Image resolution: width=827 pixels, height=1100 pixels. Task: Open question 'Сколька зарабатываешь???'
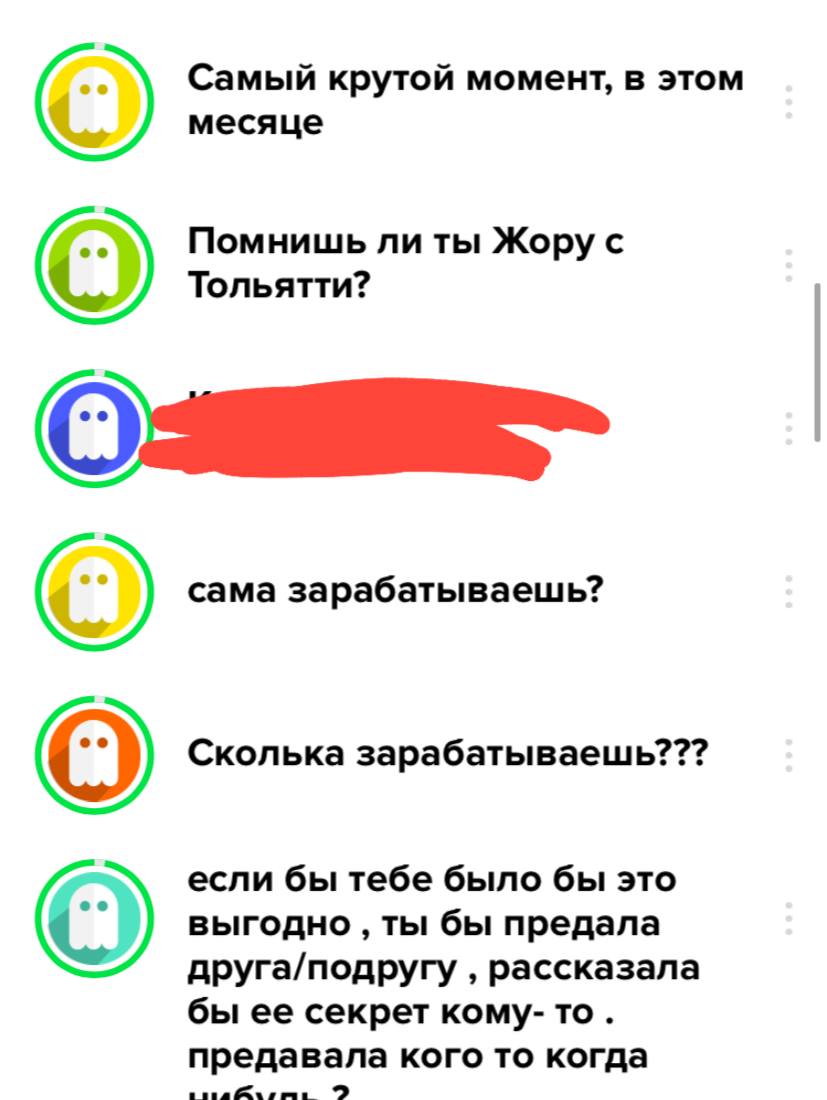[x=447, y=754]
